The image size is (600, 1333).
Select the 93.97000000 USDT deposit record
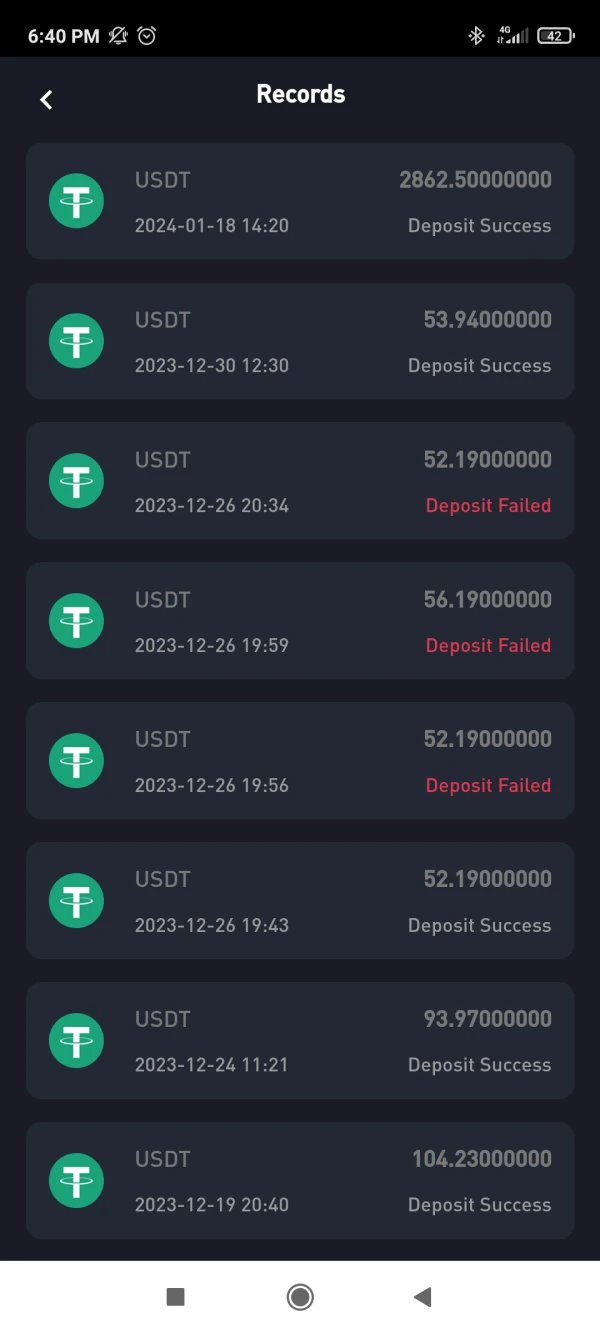pos(300,1042)
